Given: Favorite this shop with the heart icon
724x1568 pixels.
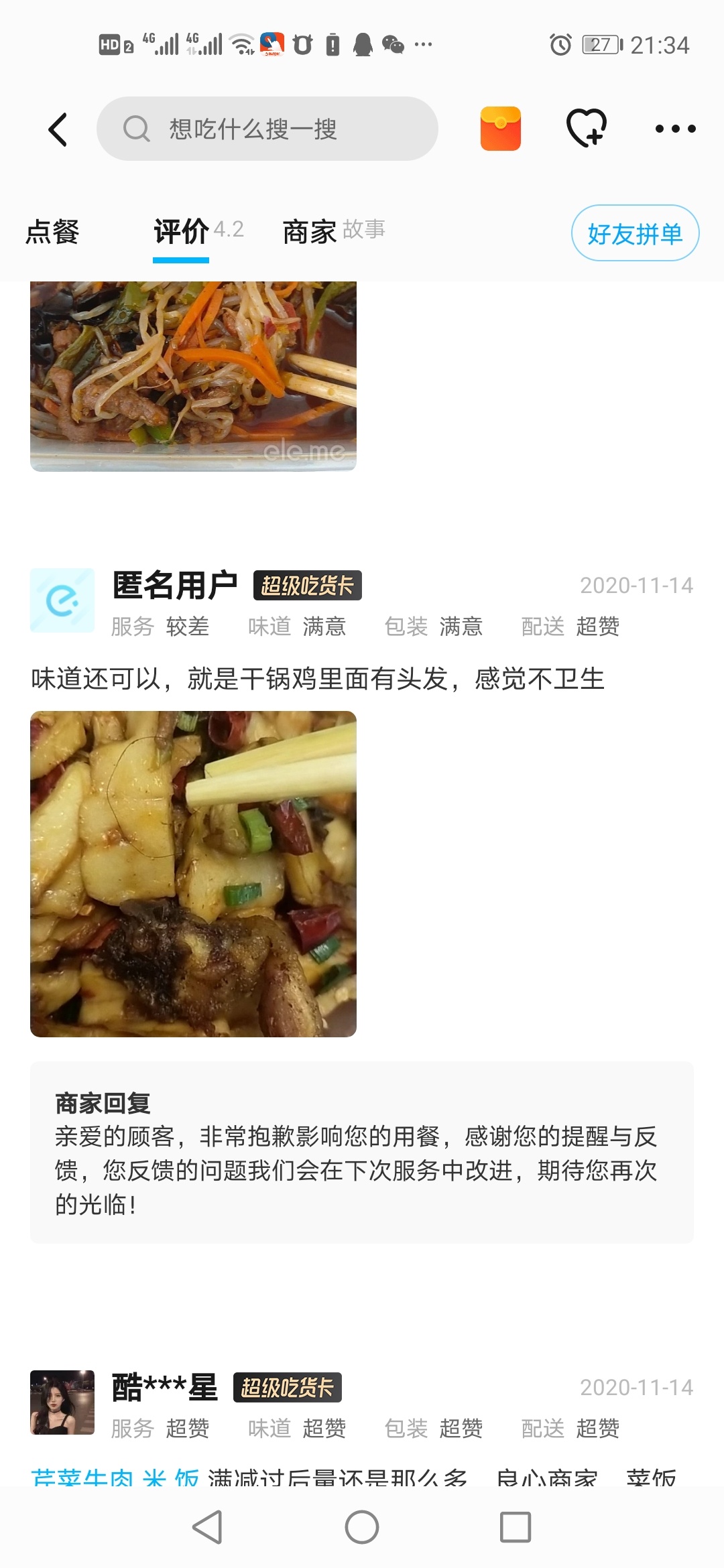Looking at the screenshot, I should pyautogui.click(x=587, y=128).
